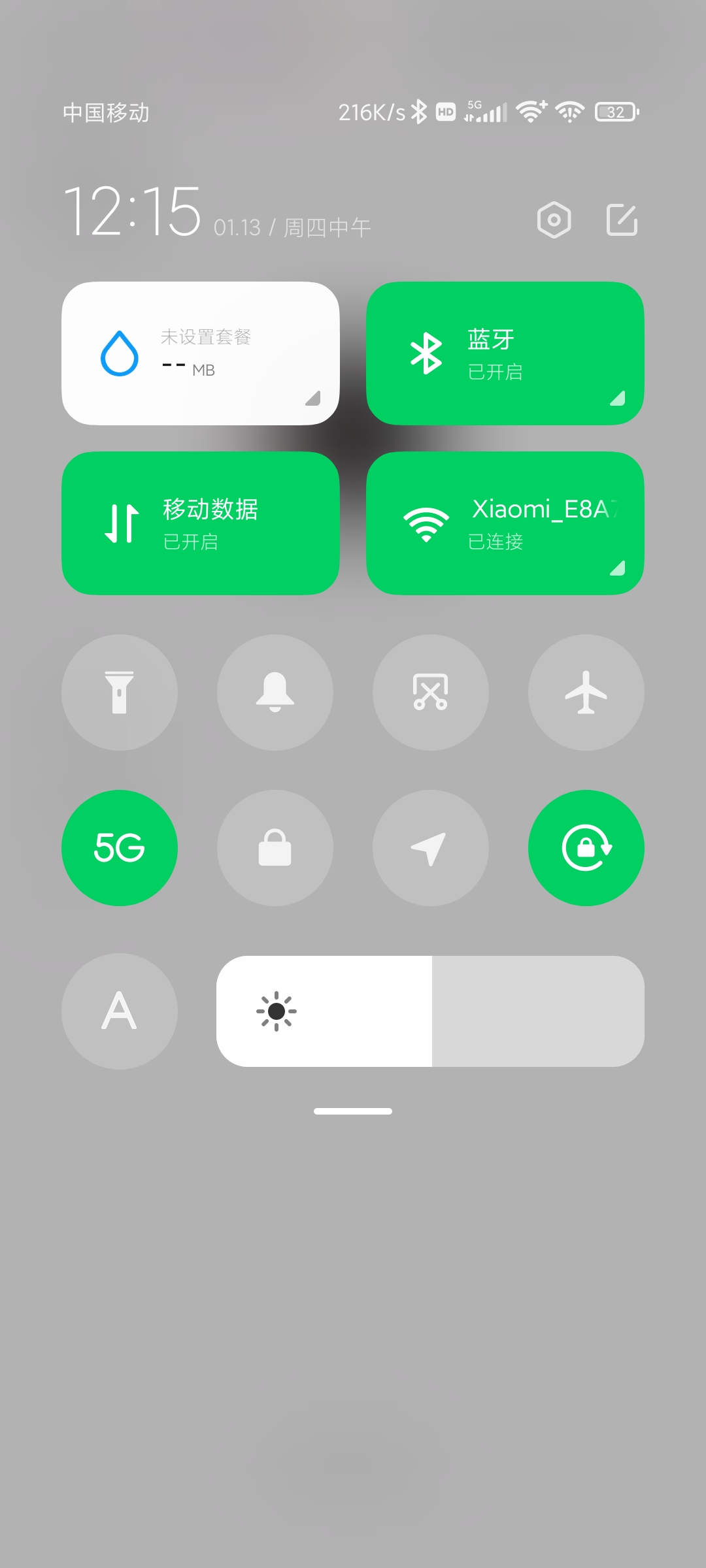Open settings via the hexagon gear icon
This screenshot has height=1568, width=706.
pyautogui.click(x=554, y=220)
